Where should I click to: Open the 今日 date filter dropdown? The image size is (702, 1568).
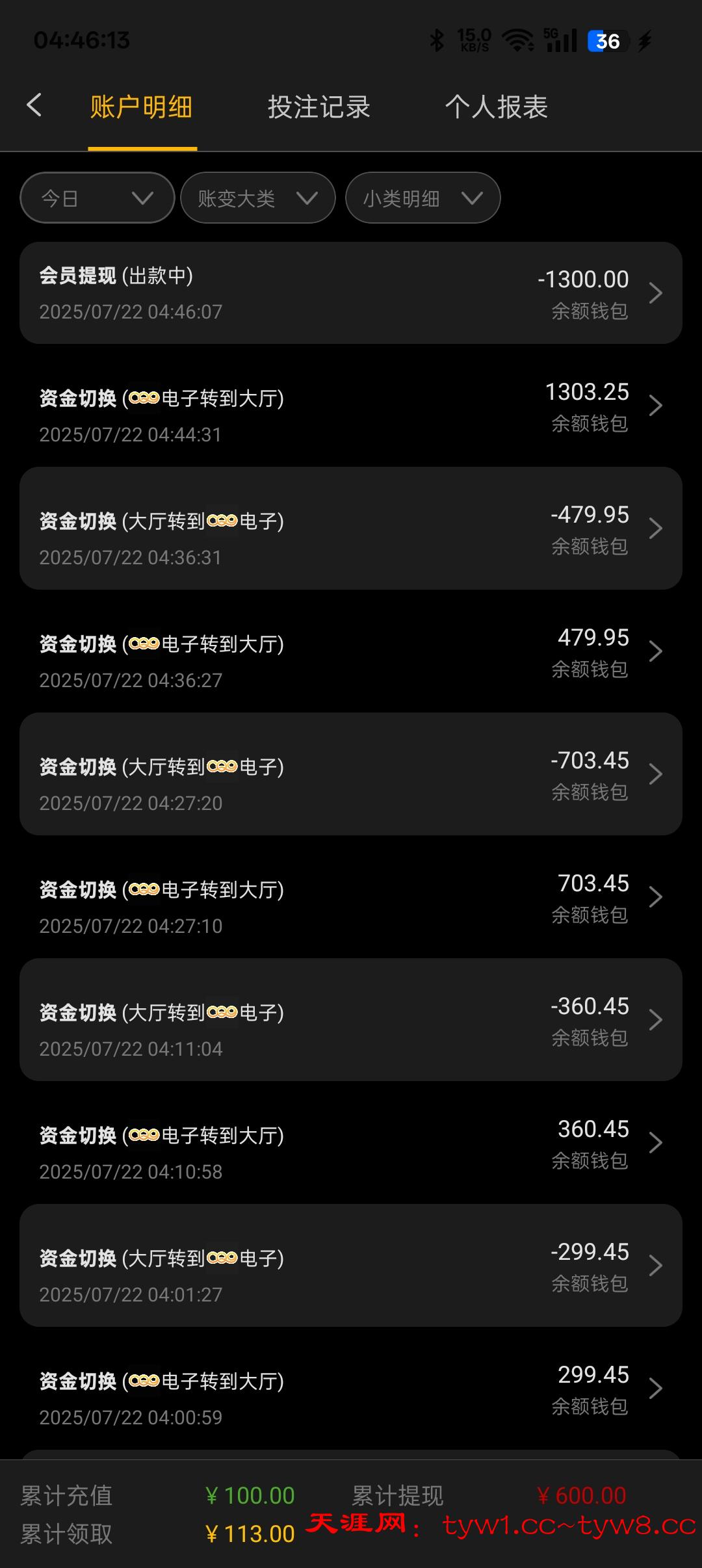pos(96,198)
